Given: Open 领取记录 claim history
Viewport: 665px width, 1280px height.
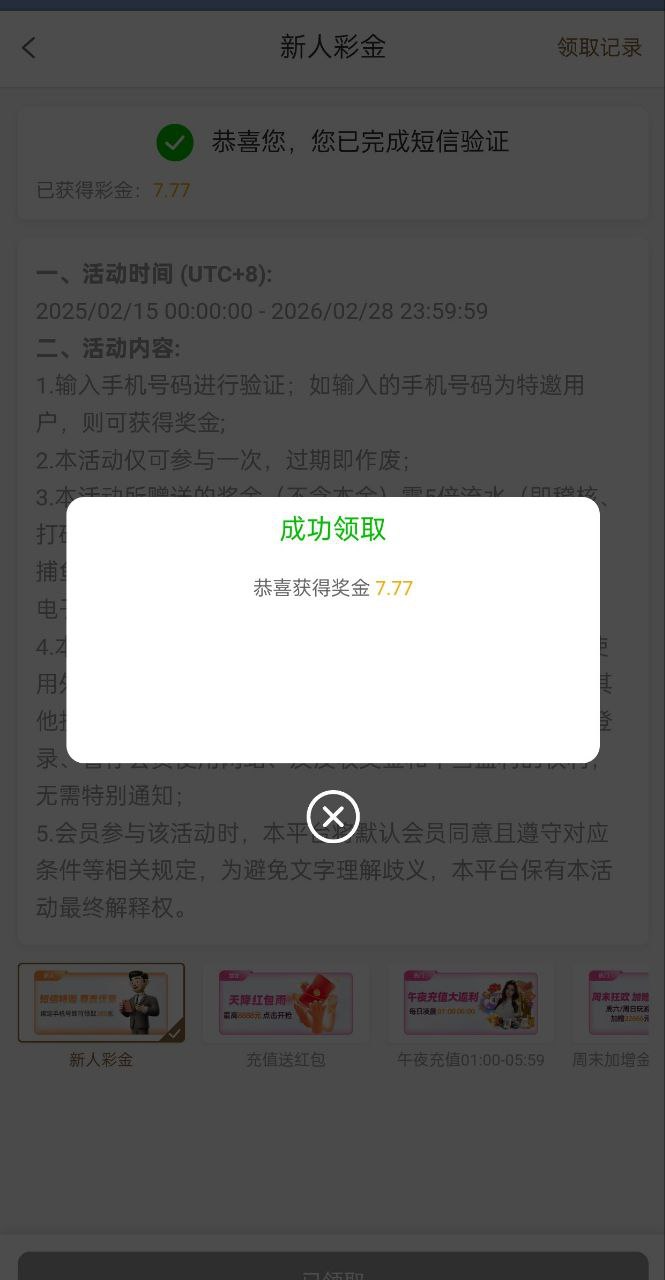Looking at the screenshot, I should 599,47.
